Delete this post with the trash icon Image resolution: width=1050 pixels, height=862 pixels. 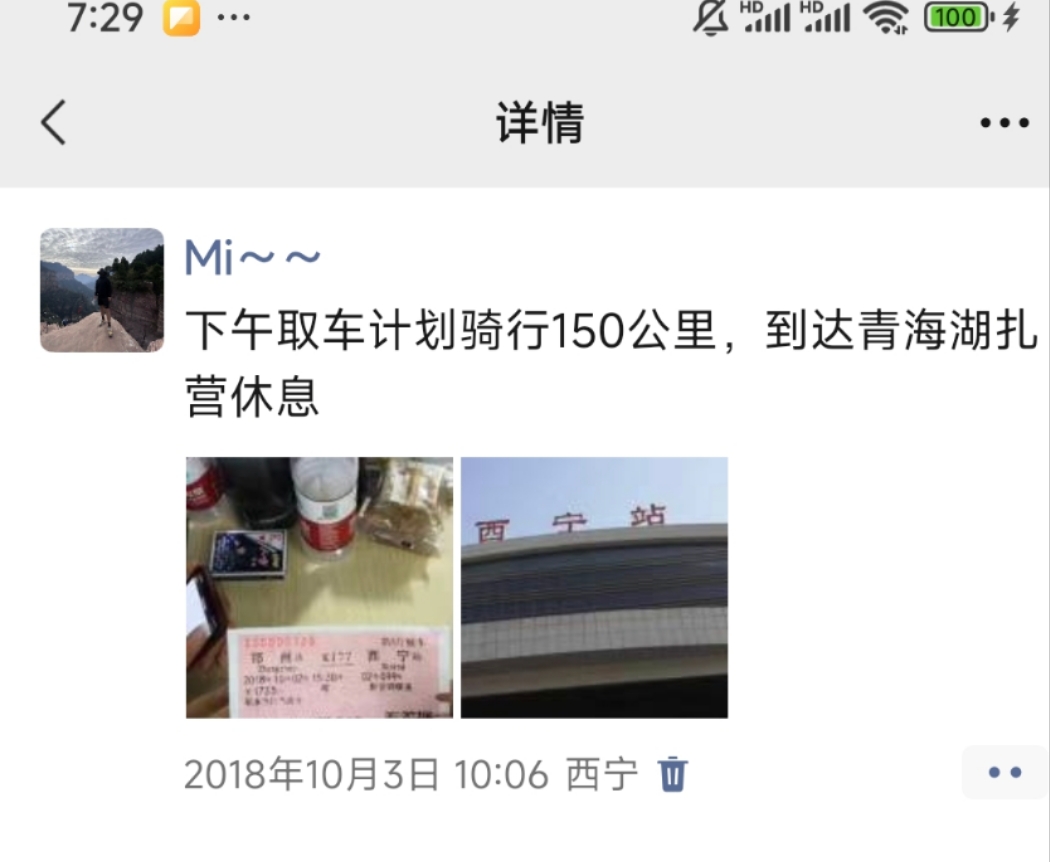coord(673,775)
